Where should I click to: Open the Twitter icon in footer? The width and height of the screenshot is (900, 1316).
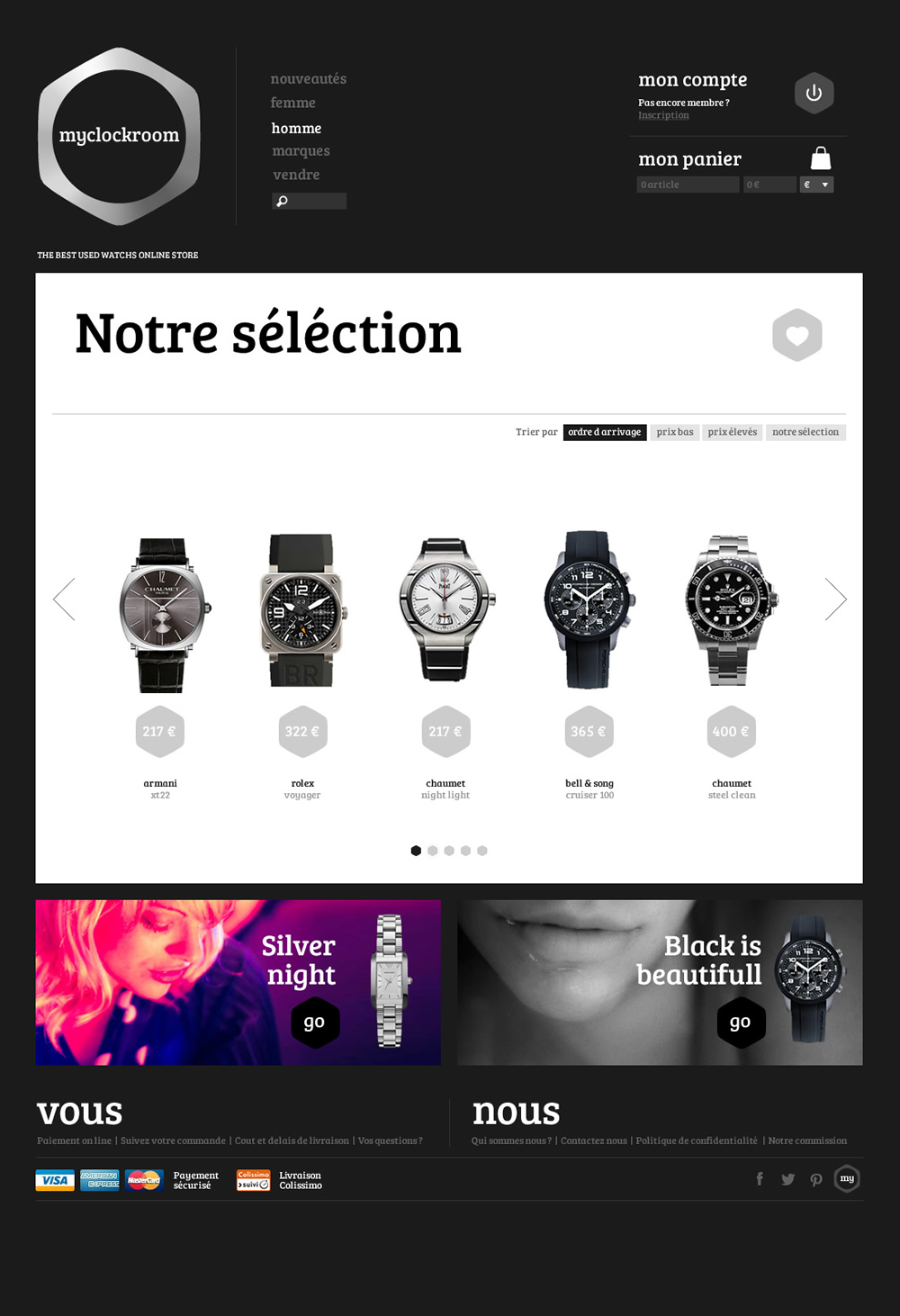787,1179
